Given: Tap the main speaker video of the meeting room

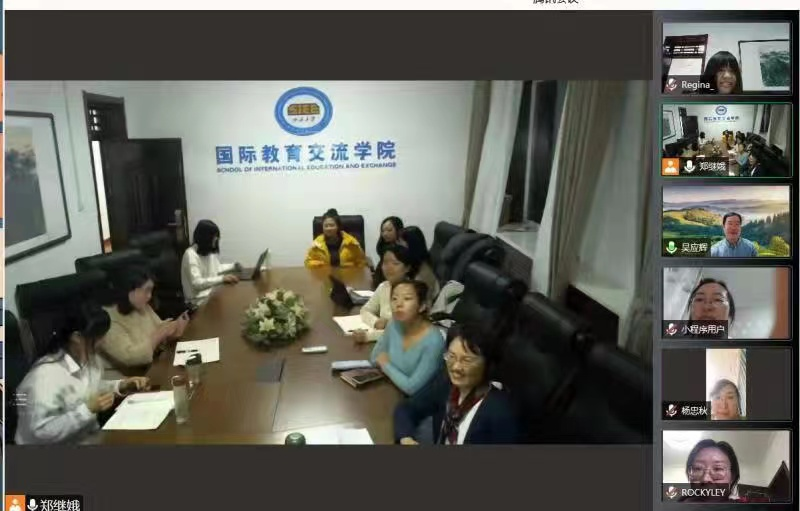Looking at the screenshot, I should (328, 262).
